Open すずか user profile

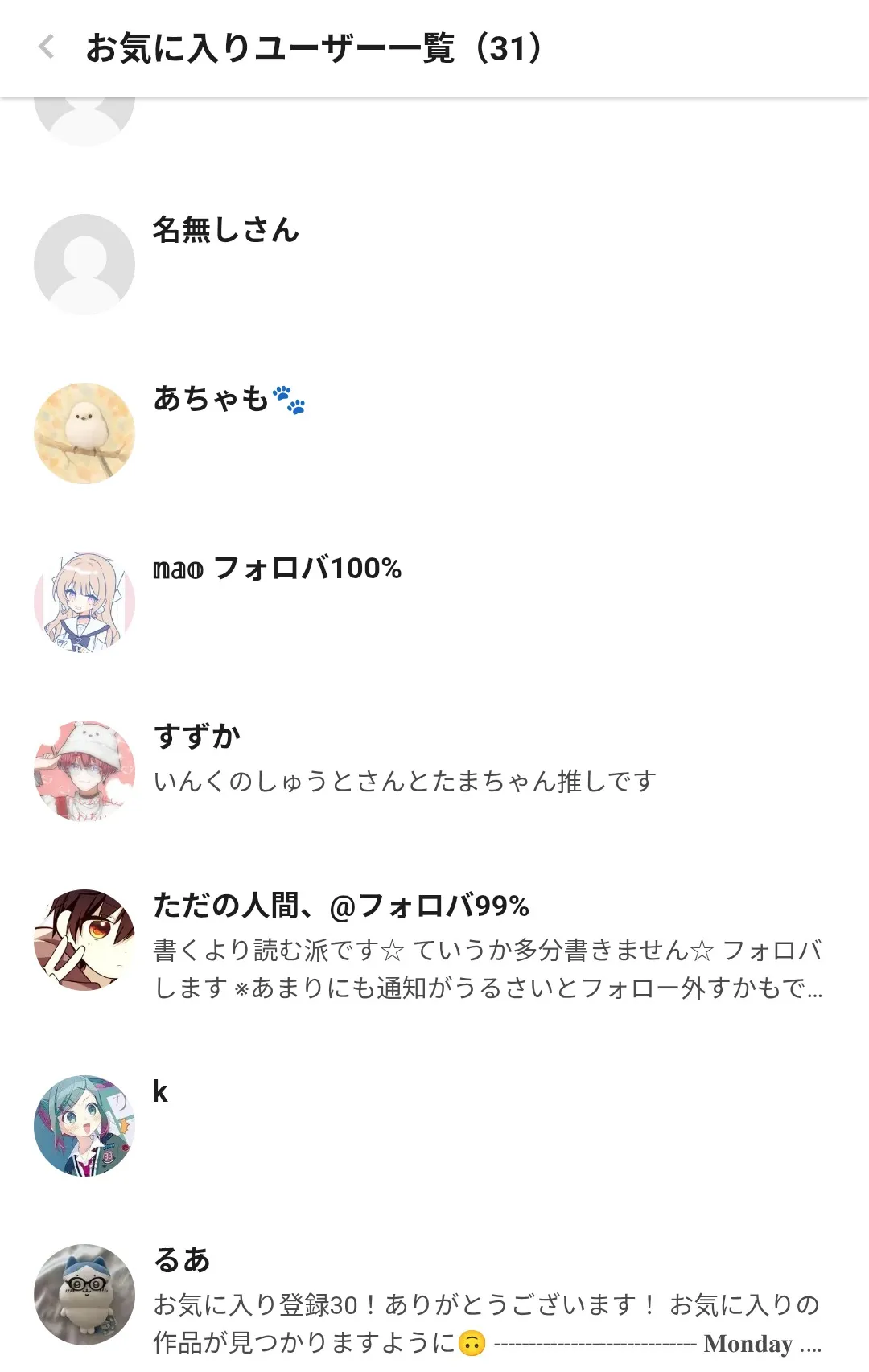(x=197, y=737)
